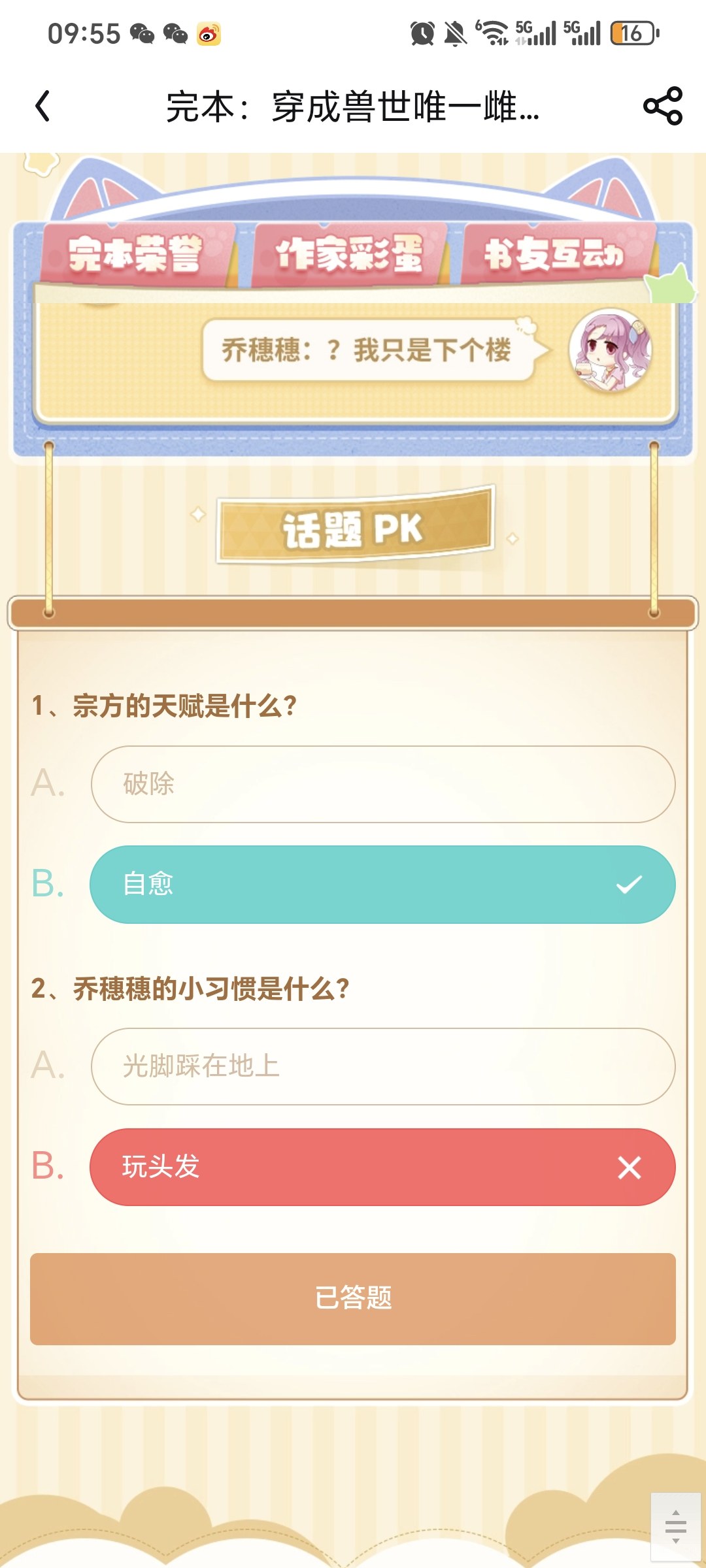Go back using the top-left arrow
The width and height of the screenshot is (706, 1568).
pos(42,106)
